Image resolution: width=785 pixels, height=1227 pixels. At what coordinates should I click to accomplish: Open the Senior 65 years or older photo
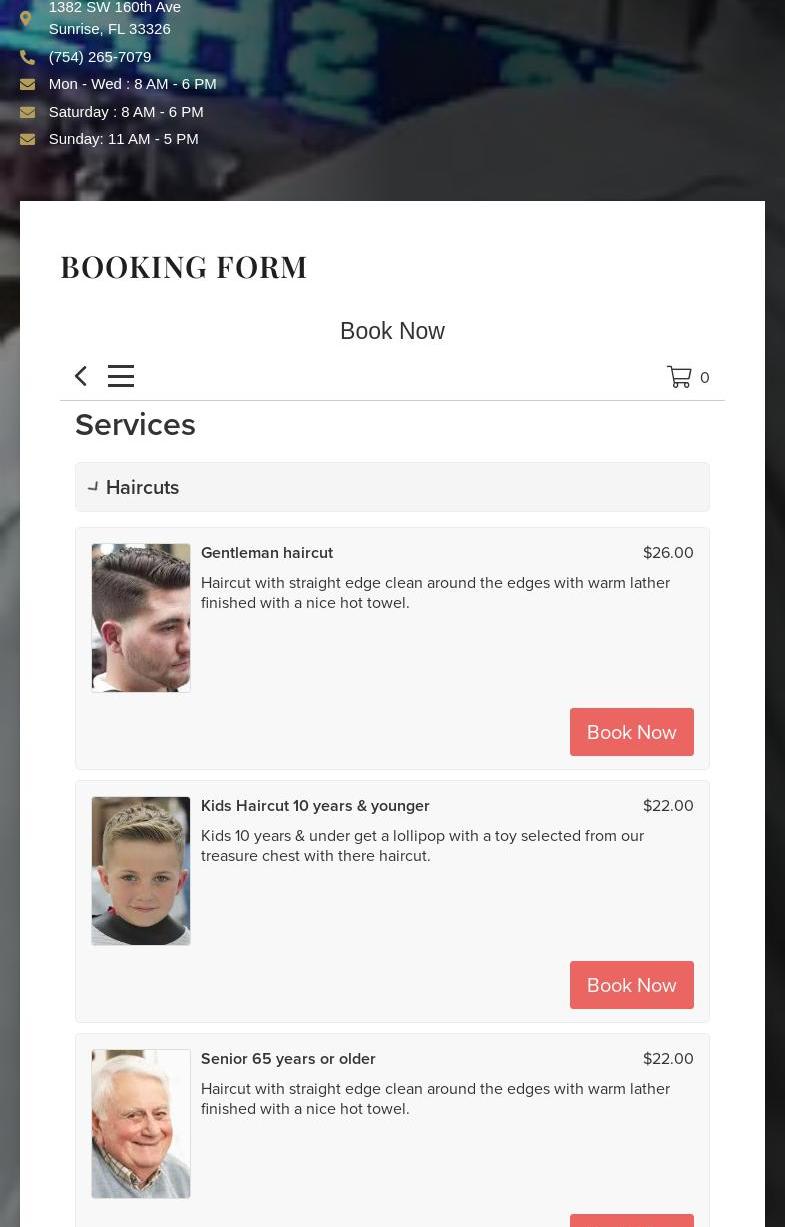click(x=141, y=1124)
